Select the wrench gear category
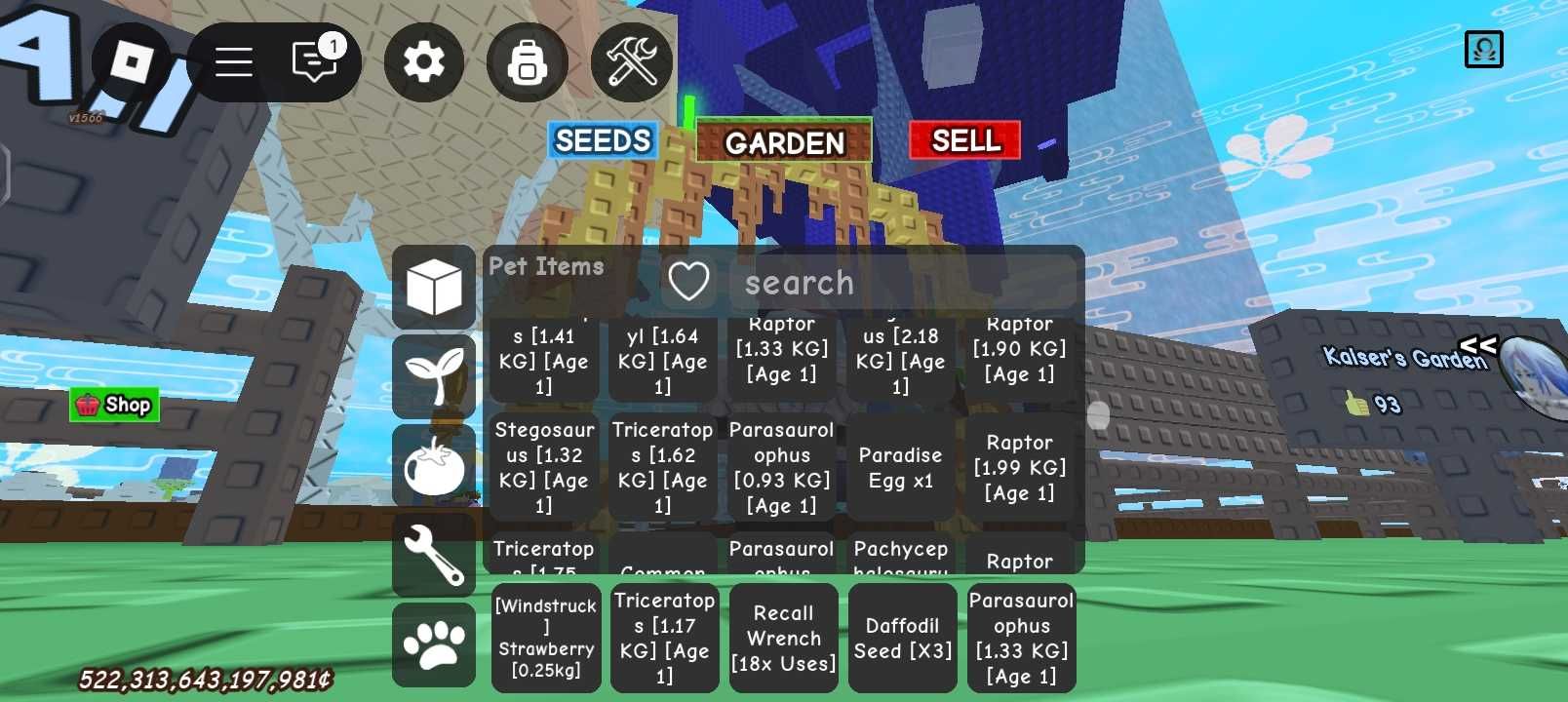Screen dimensions: 1568x702 [x=434, y=555]
